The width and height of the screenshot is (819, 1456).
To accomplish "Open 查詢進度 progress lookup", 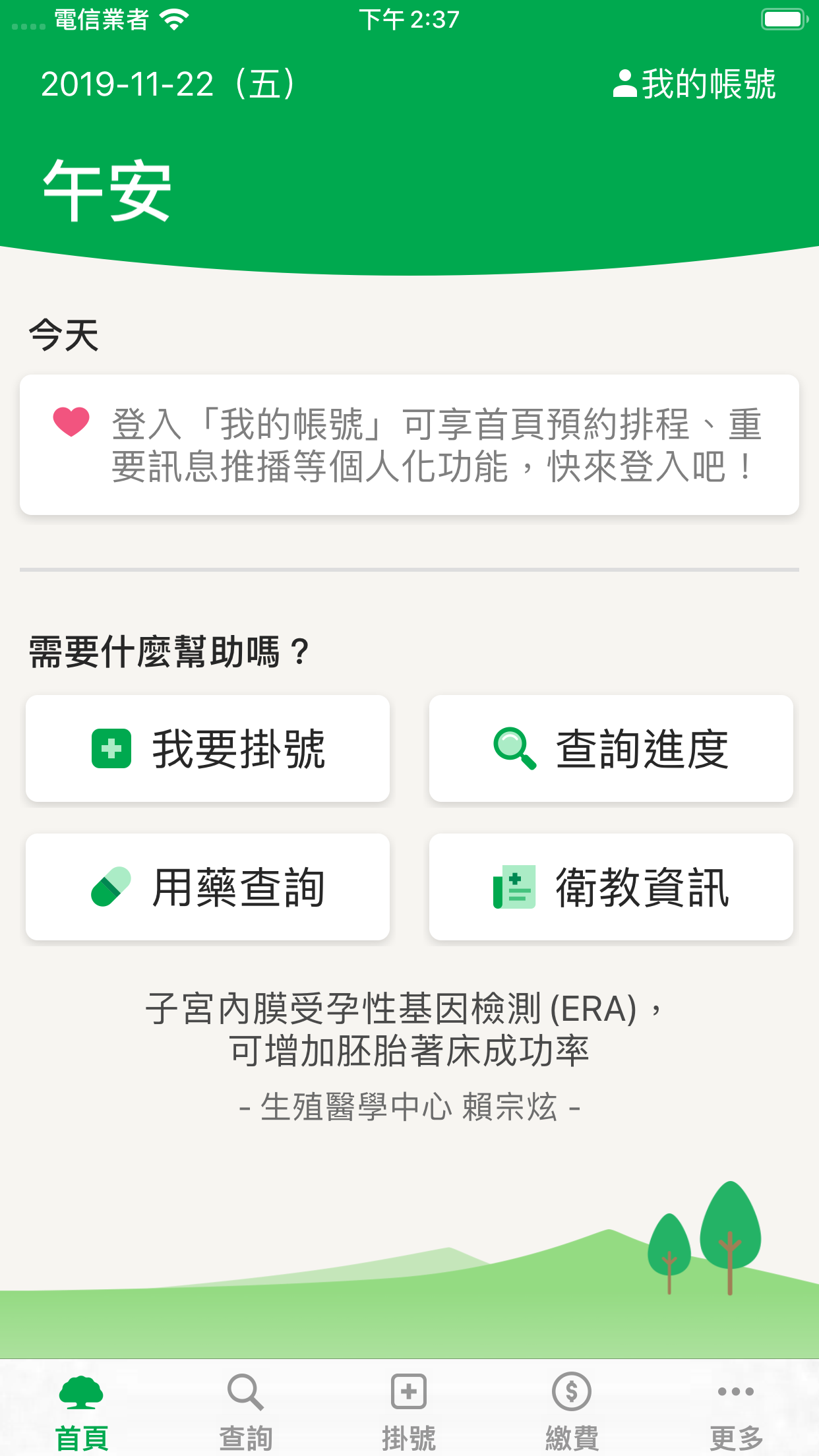I will (x=611, y=748).
